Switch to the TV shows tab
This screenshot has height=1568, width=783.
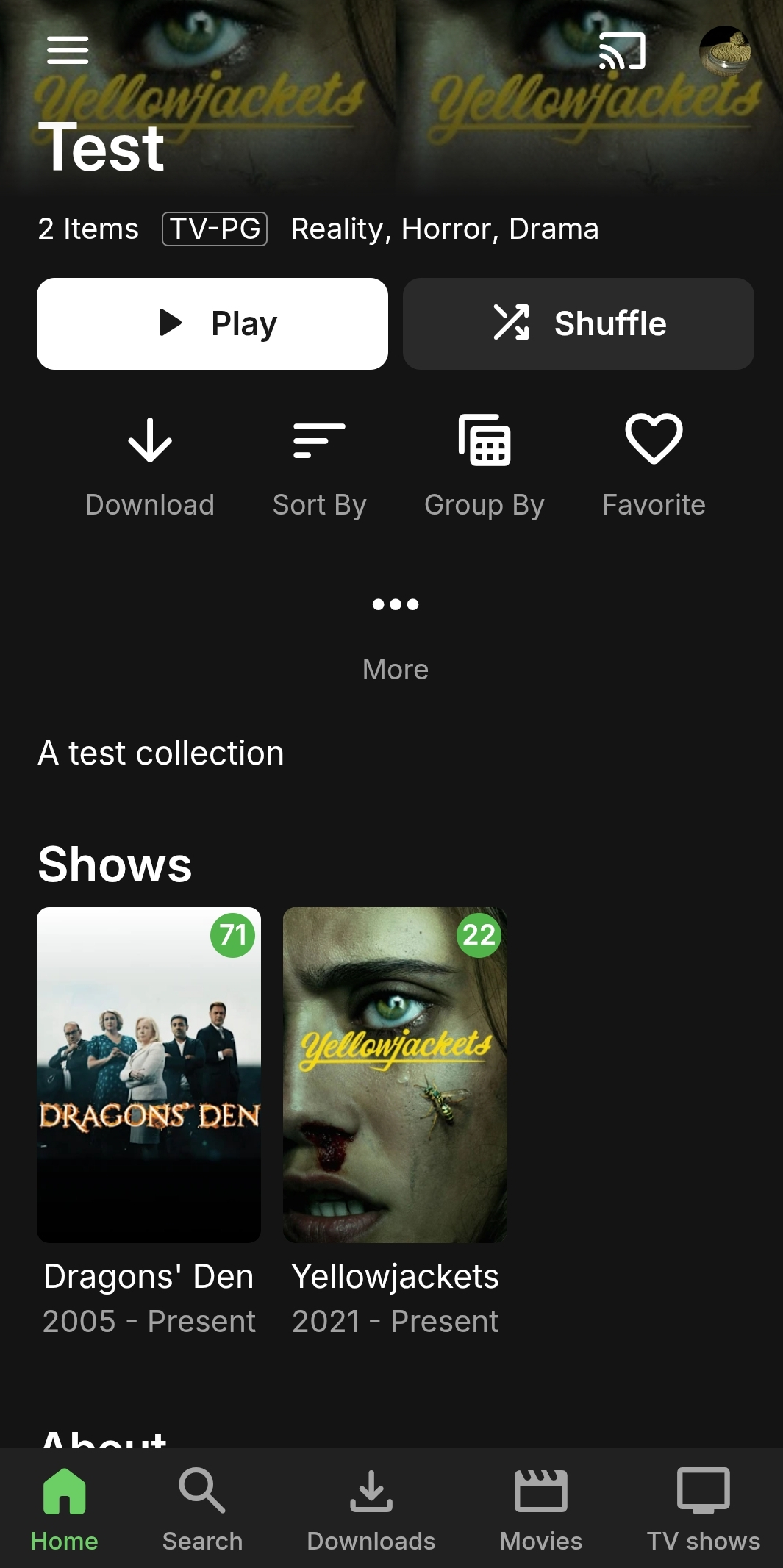pyautogui.click(x=704, y=1509)
